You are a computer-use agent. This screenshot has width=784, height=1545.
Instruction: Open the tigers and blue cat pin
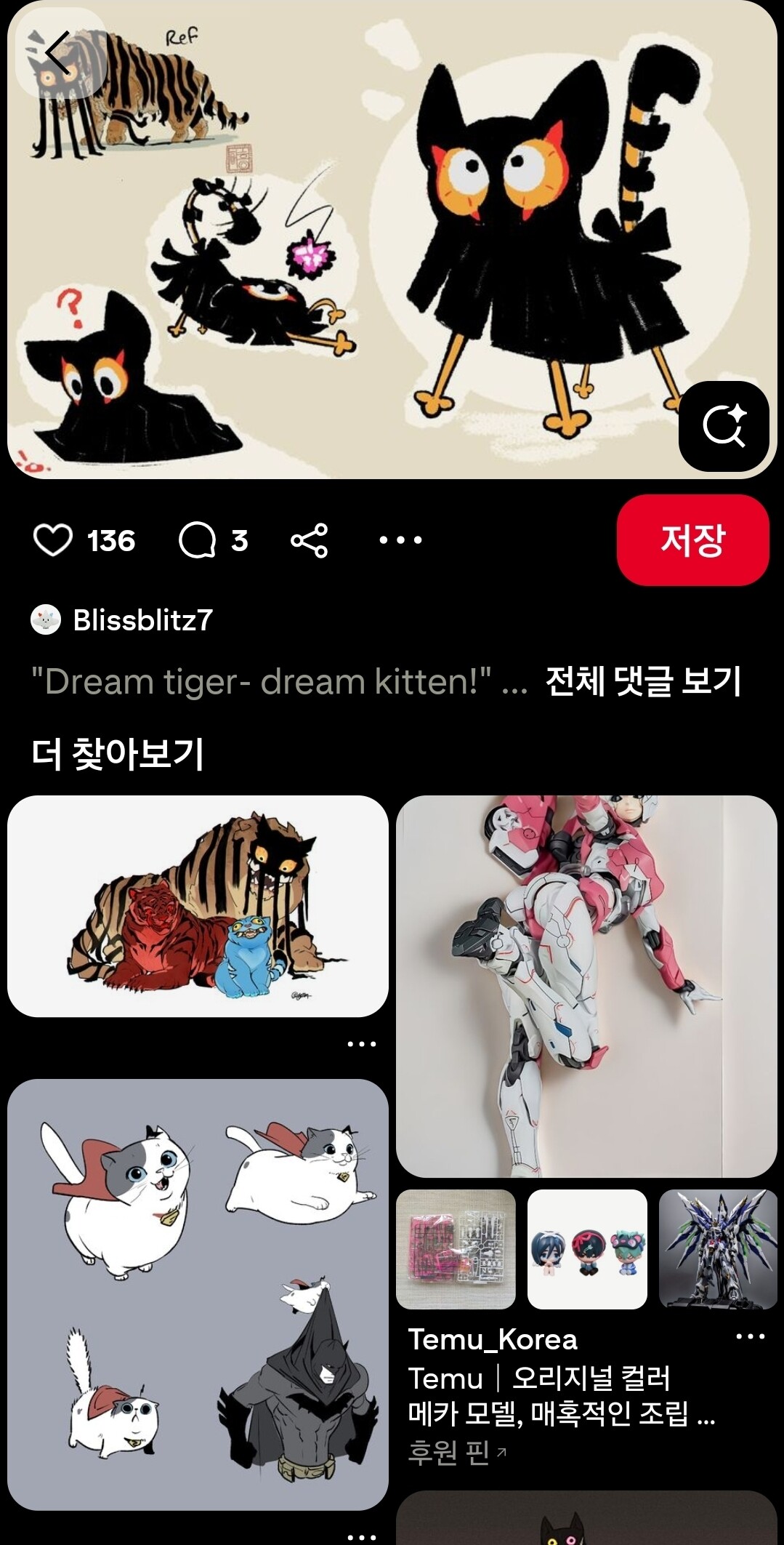pyautogui.click(x=198, y=906)
